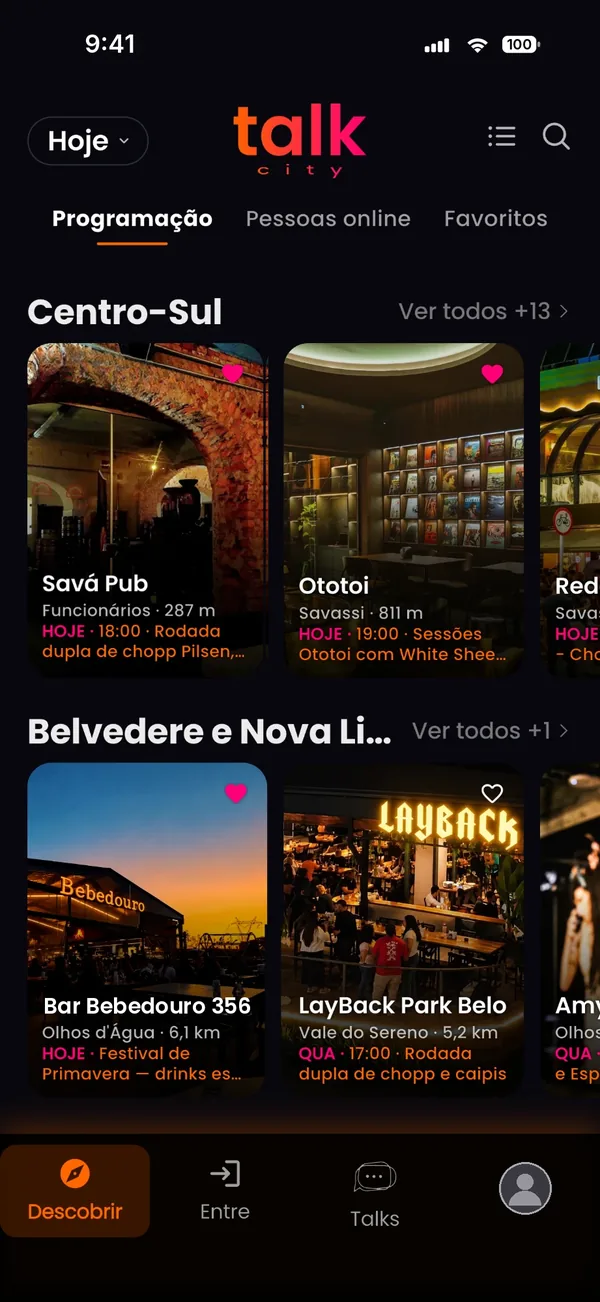The height and width of the screenshot is (1302, 600).
Task: Switch to the Favoritos tab
Action: (x=496, y=218)
